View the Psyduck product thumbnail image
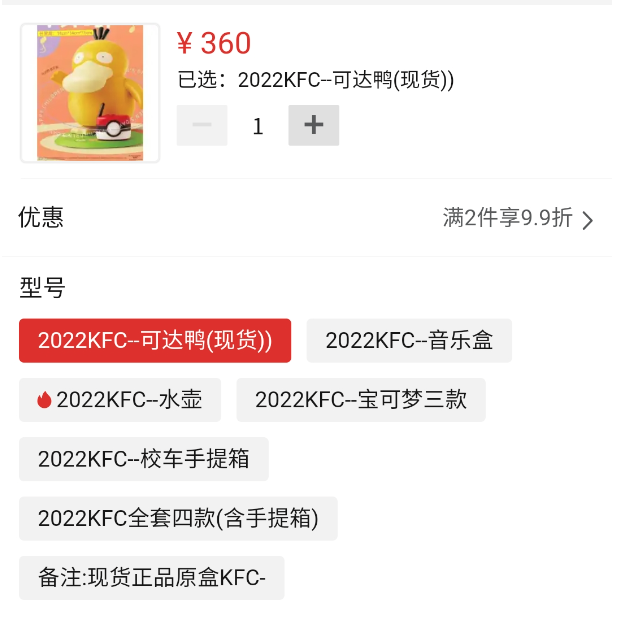 pos(90,93)
